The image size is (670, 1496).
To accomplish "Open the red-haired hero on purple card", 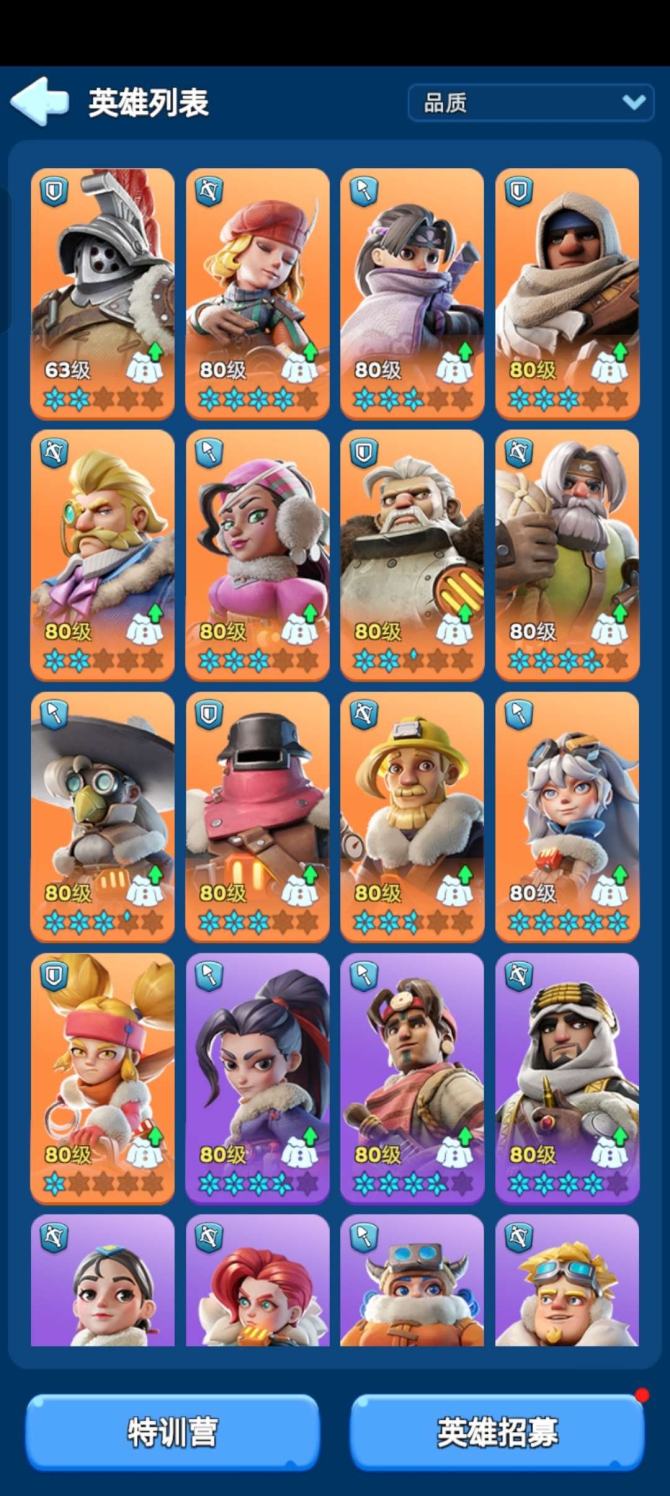I will point(257,1282).
